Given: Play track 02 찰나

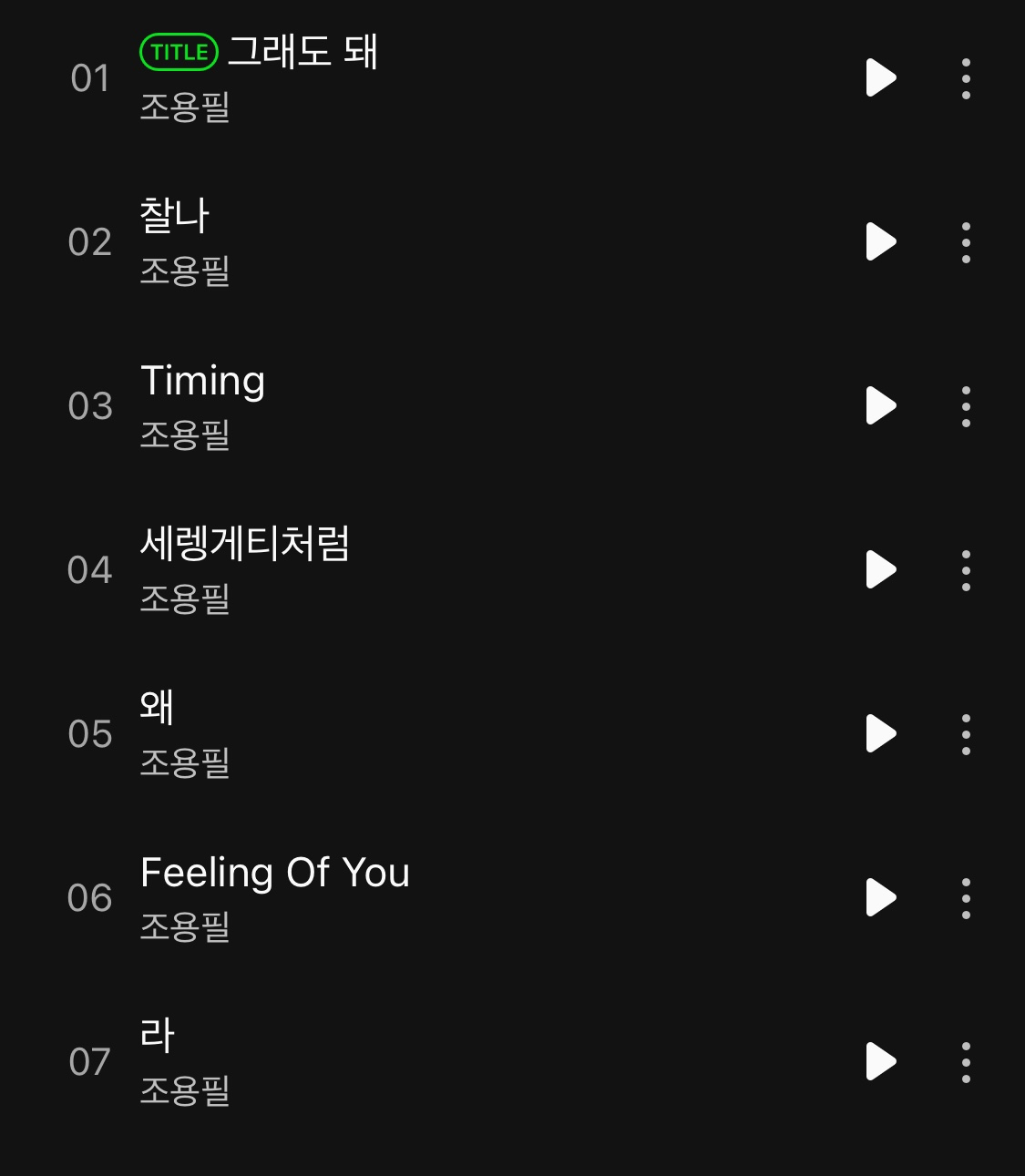Looking at the screenshot, I should 880,241.
